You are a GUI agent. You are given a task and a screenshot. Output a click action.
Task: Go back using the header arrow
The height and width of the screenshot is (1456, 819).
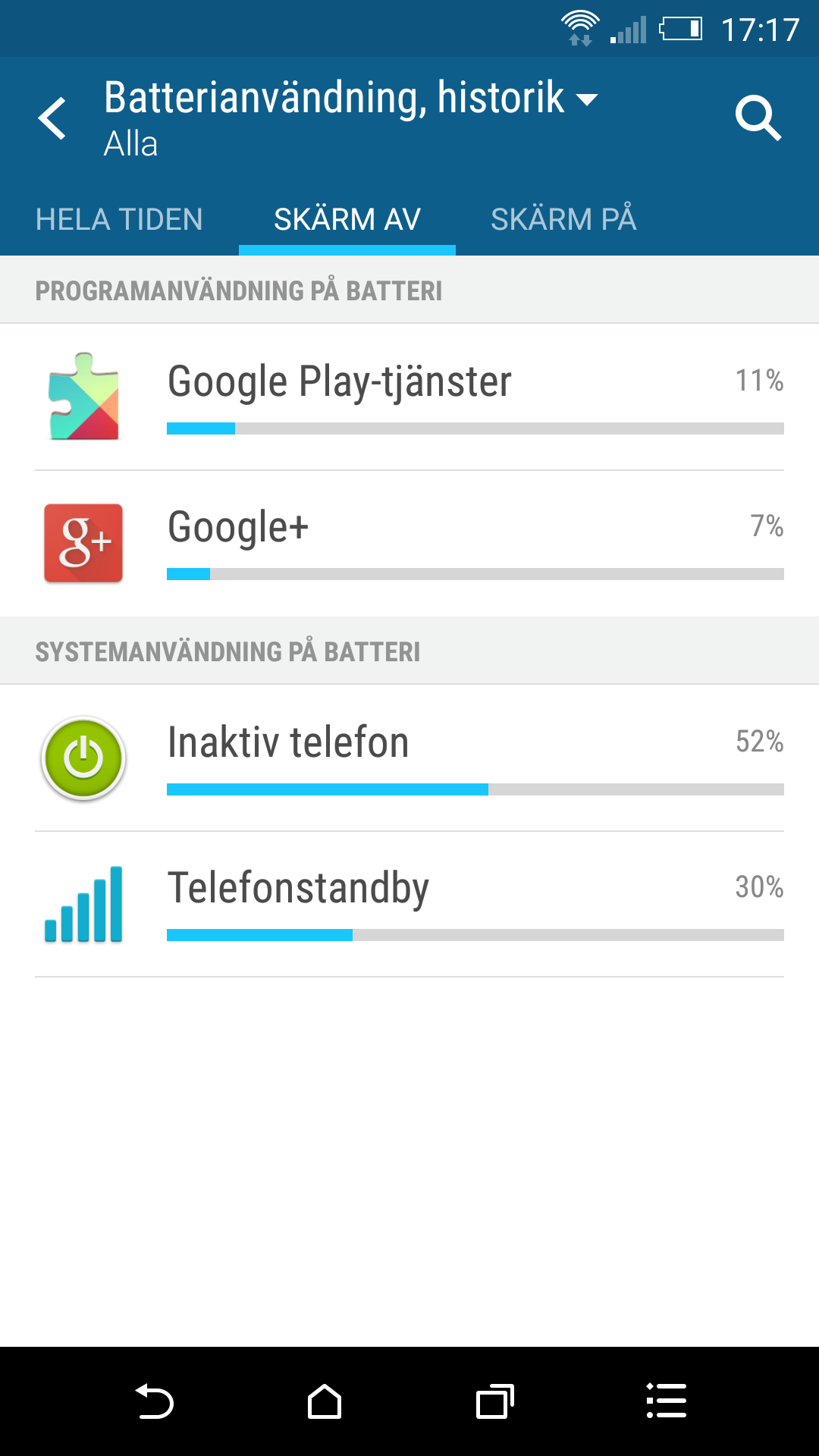coord(52,118)
